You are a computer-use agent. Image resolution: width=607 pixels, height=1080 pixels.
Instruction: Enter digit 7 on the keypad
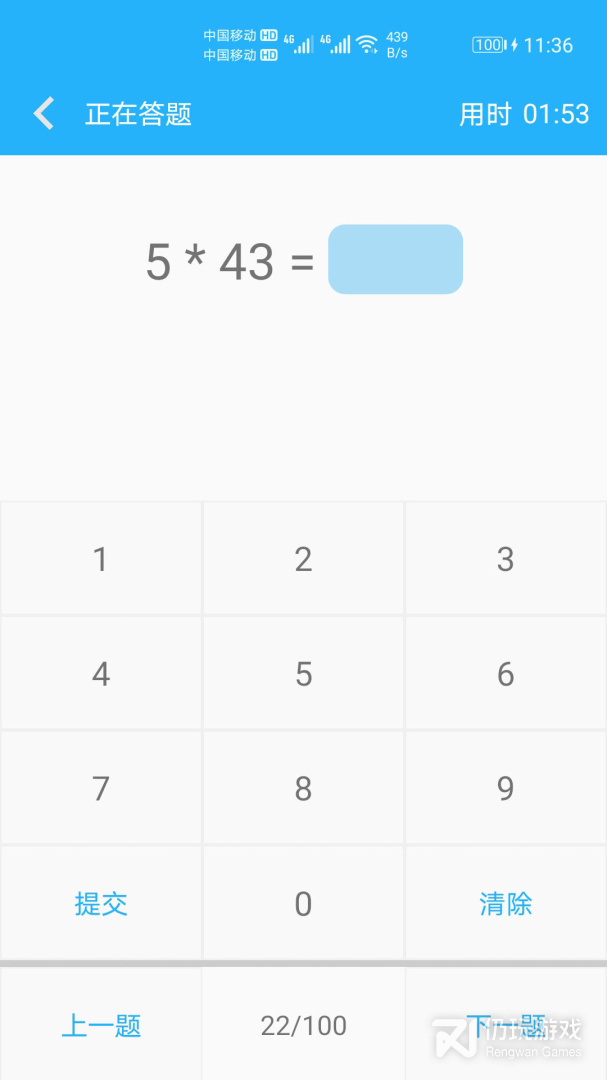[101, 789]
